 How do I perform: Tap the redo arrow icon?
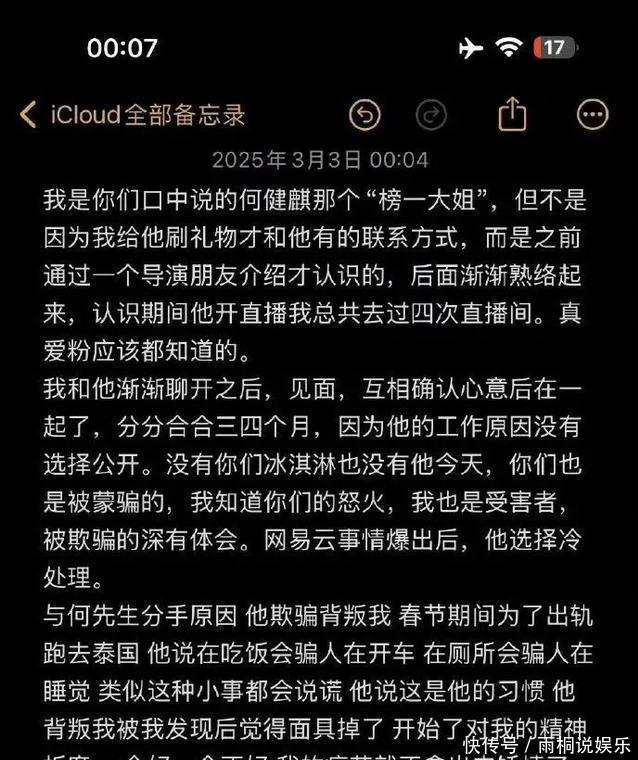pyautogui.click(x=431, y=115)
